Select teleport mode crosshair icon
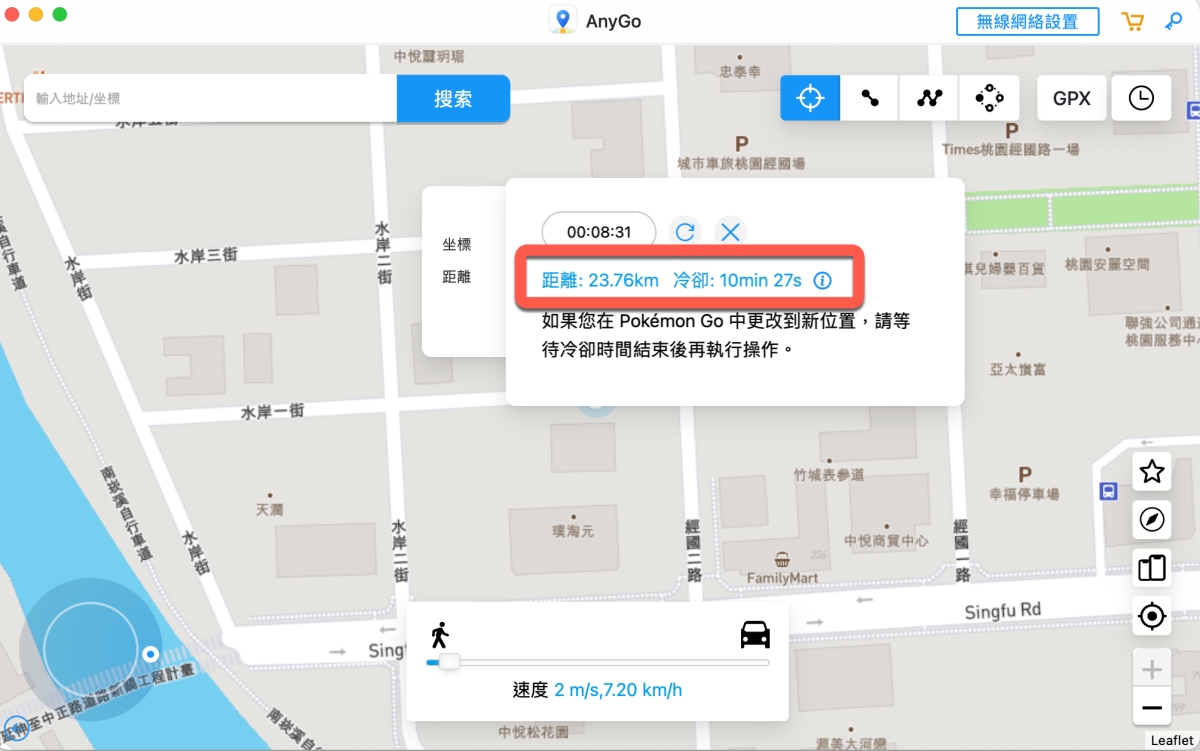Image resolution: width=1200 pixels, height=751 pixels. tap(810, 98)
